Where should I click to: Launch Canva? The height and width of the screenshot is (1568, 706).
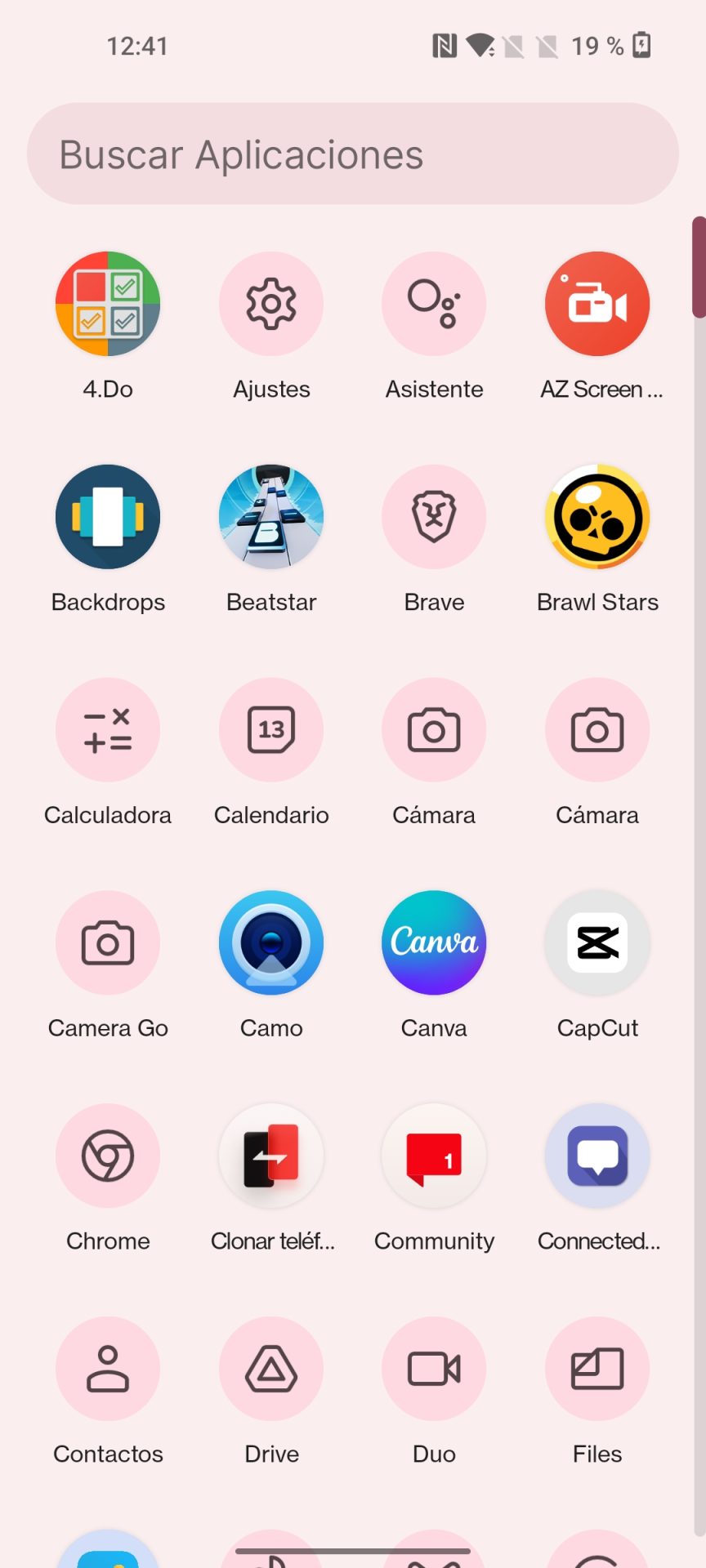[x=434, y=943]
